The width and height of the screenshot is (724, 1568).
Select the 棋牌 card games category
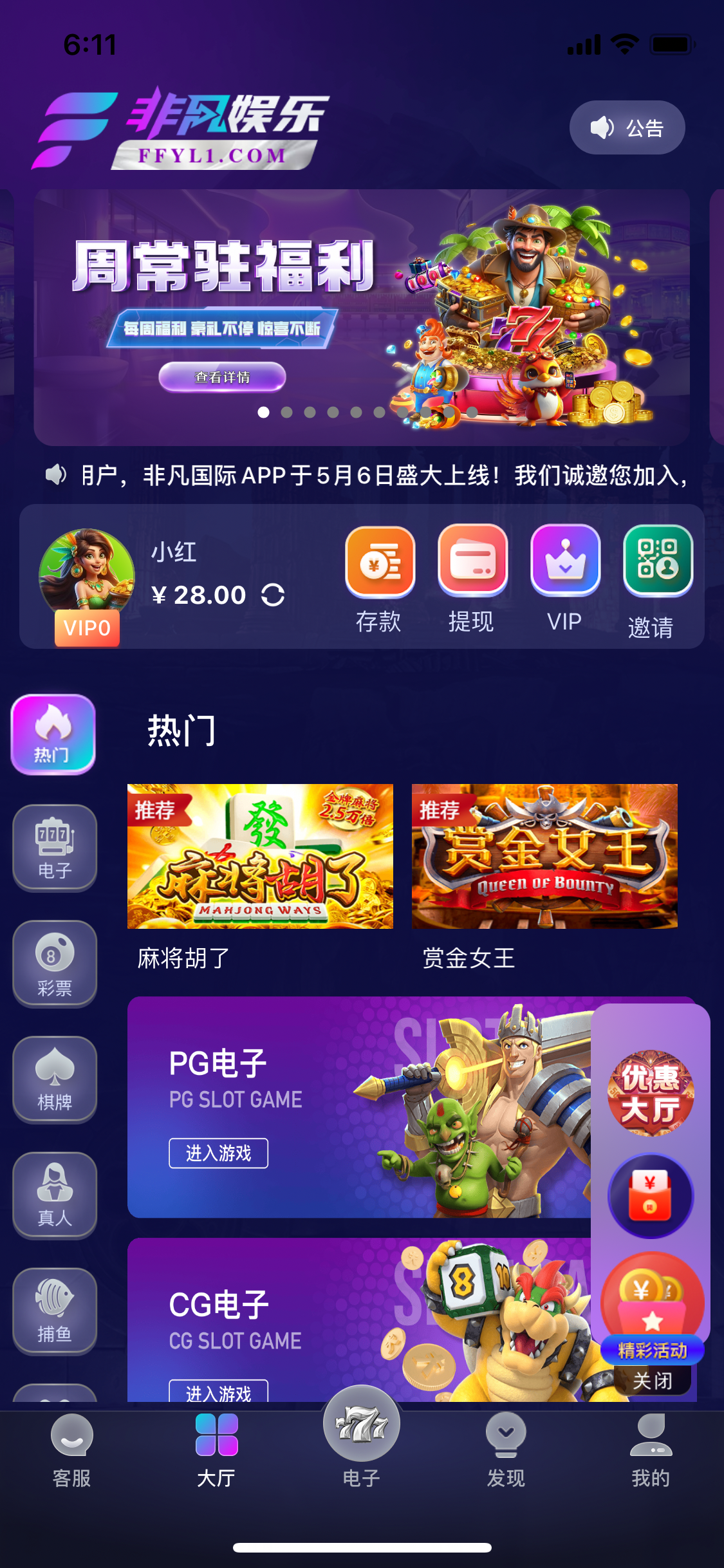[x=55, y=1079]
